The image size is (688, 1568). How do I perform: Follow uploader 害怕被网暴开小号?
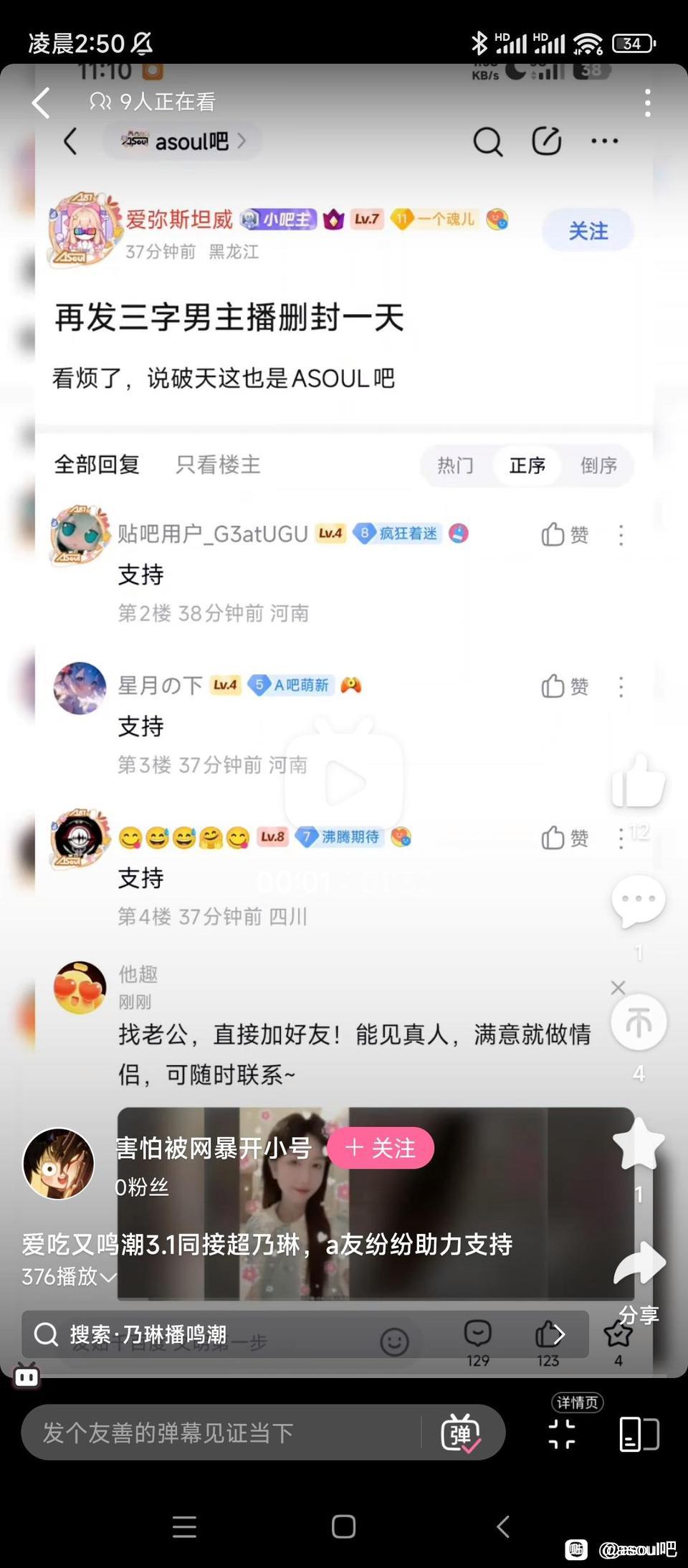click(380, 1148)
